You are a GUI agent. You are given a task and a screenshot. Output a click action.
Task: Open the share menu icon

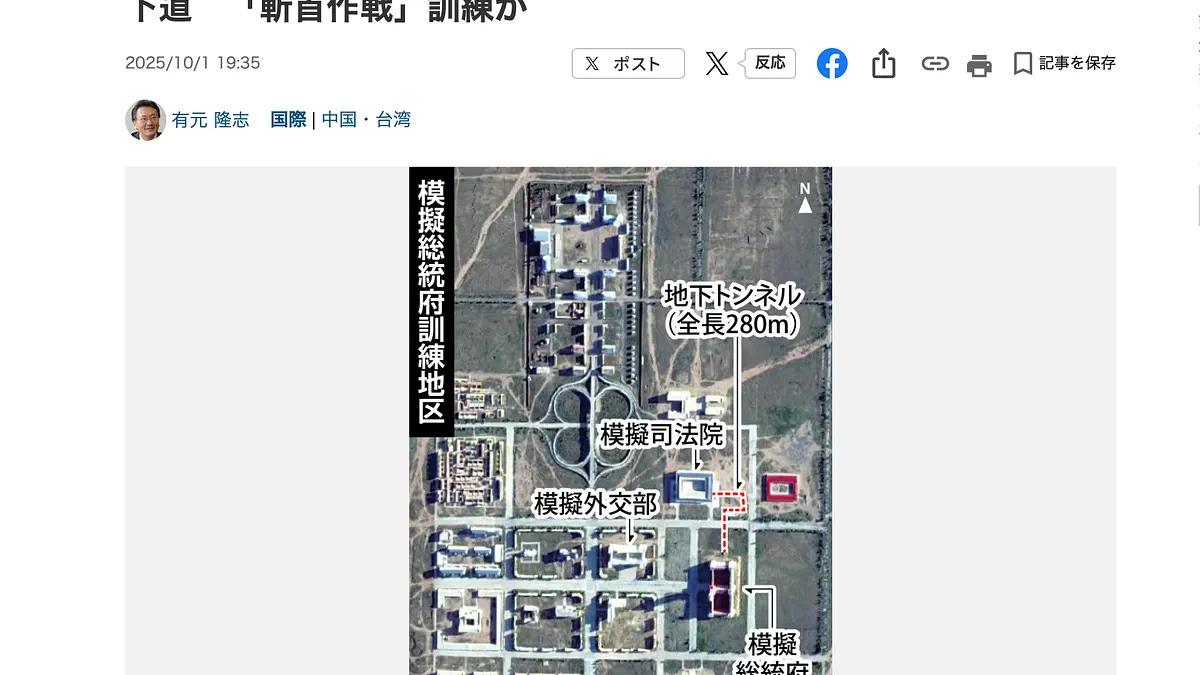[x=883, y=64]
